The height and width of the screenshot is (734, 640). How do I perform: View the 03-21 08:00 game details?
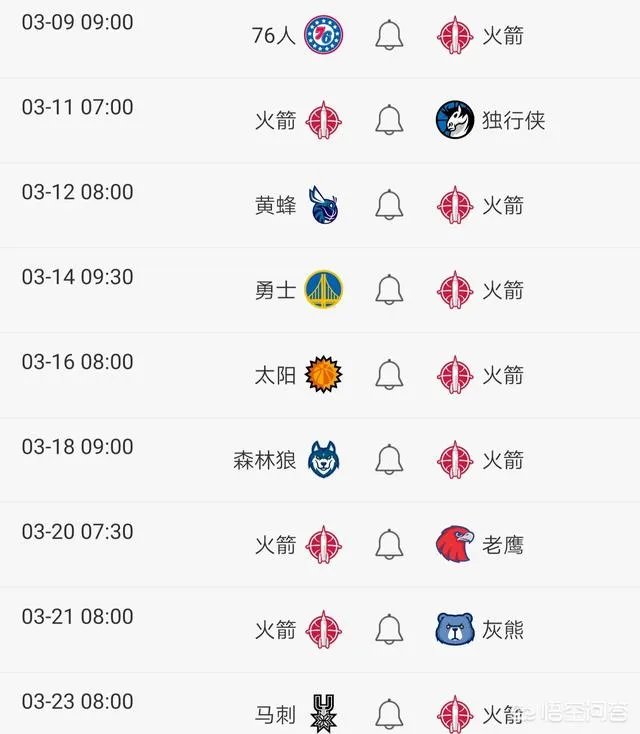(78, 617)
